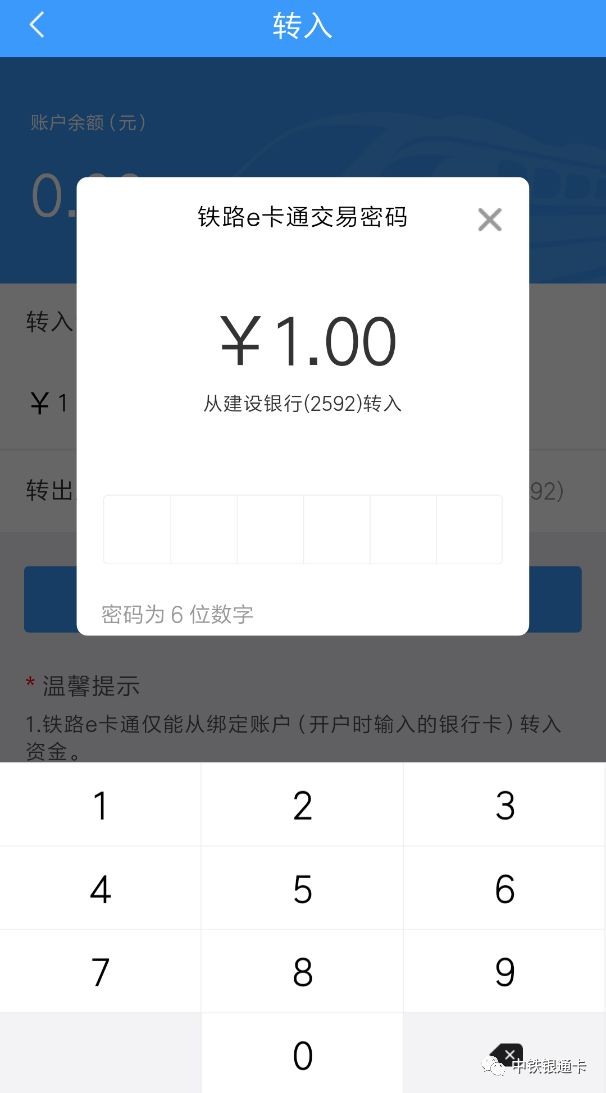Tap the 8 key
The height and width of the screenshot is (1093, 606).
pos(303,972)
